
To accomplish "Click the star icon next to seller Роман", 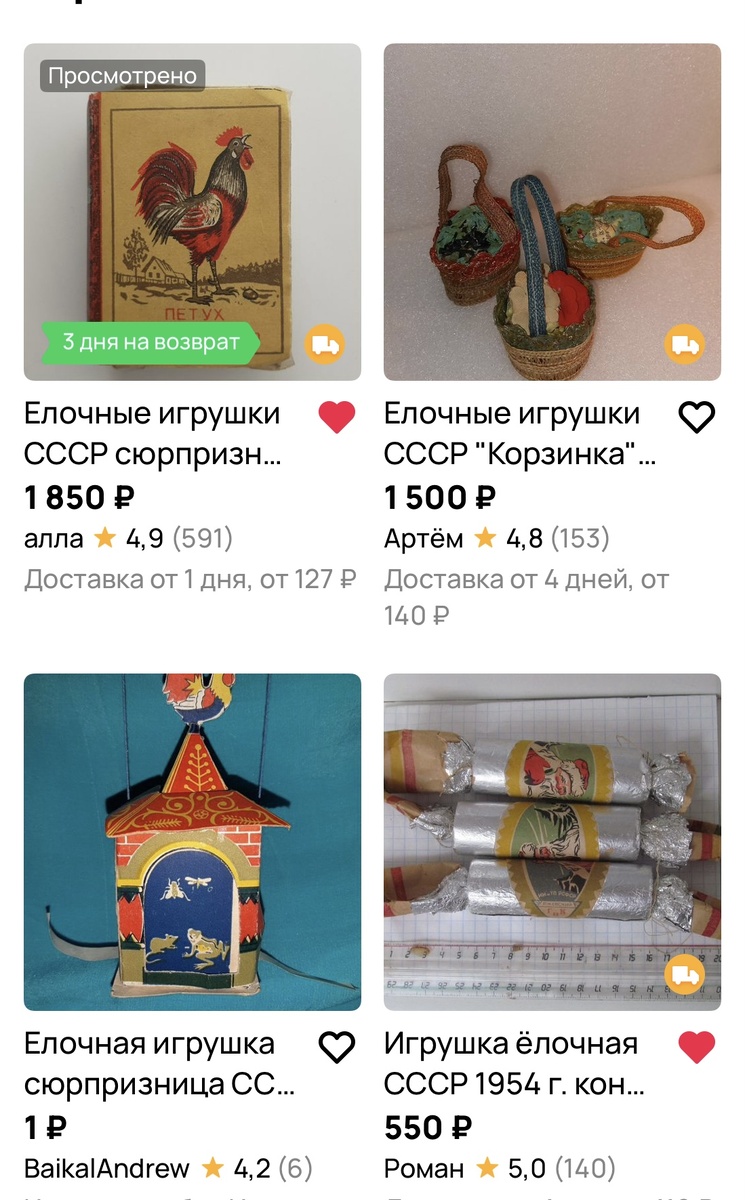I will click(488, 1167).
